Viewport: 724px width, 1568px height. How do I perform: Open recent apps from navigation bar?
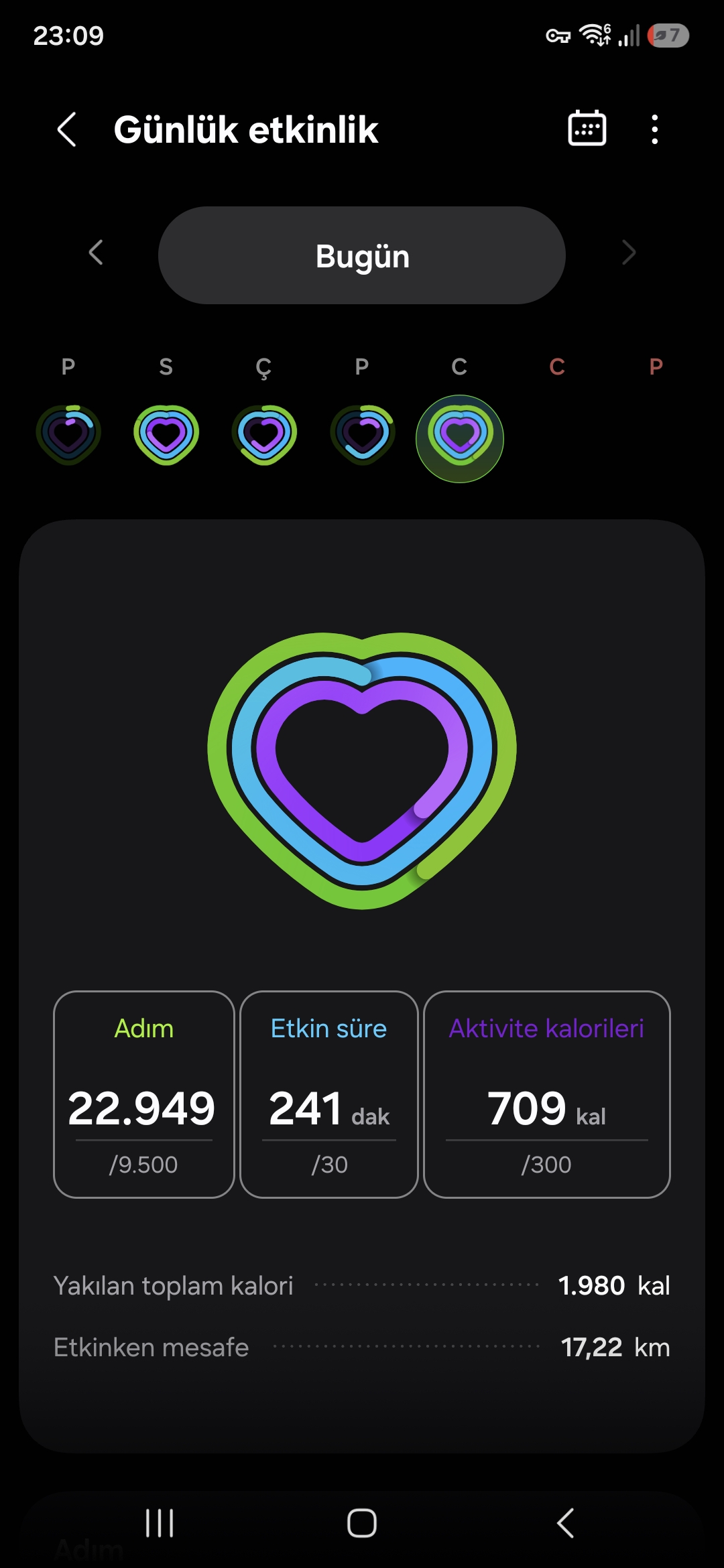coord(160,1523)
